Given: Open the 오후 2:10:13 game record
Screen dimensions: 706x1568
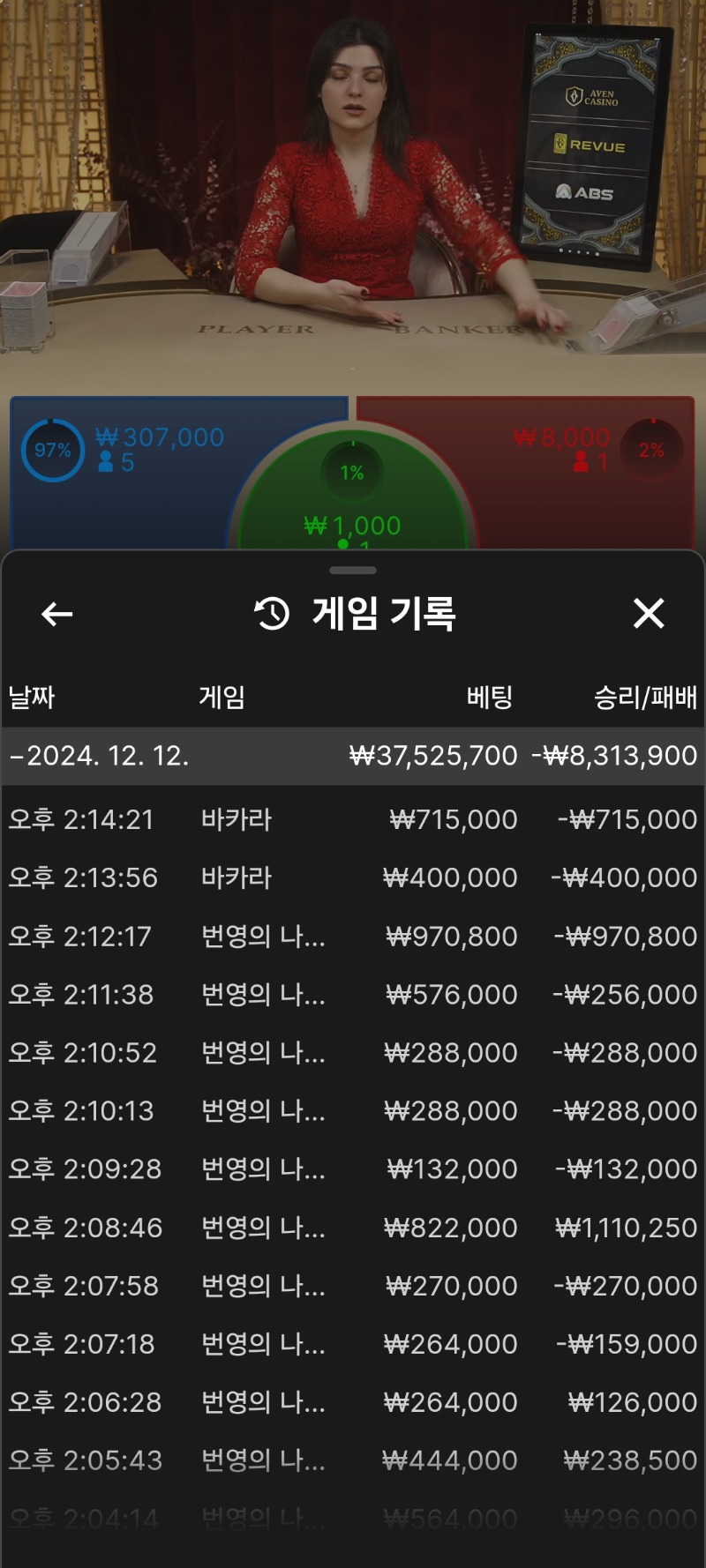Looking at the screenshot, I should coord(353,1110).
